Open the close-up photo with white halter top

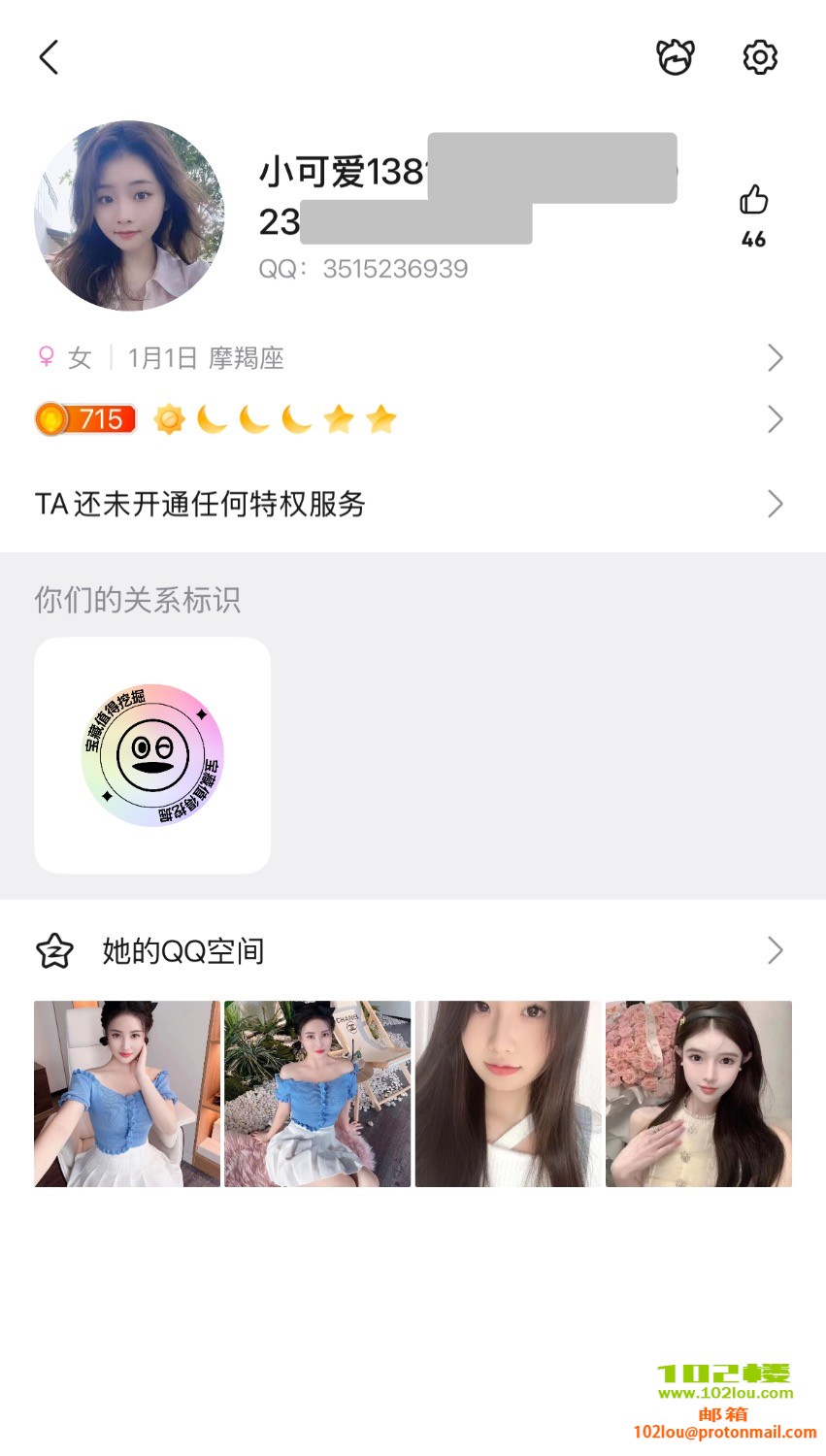click(x=508, y=1094)
